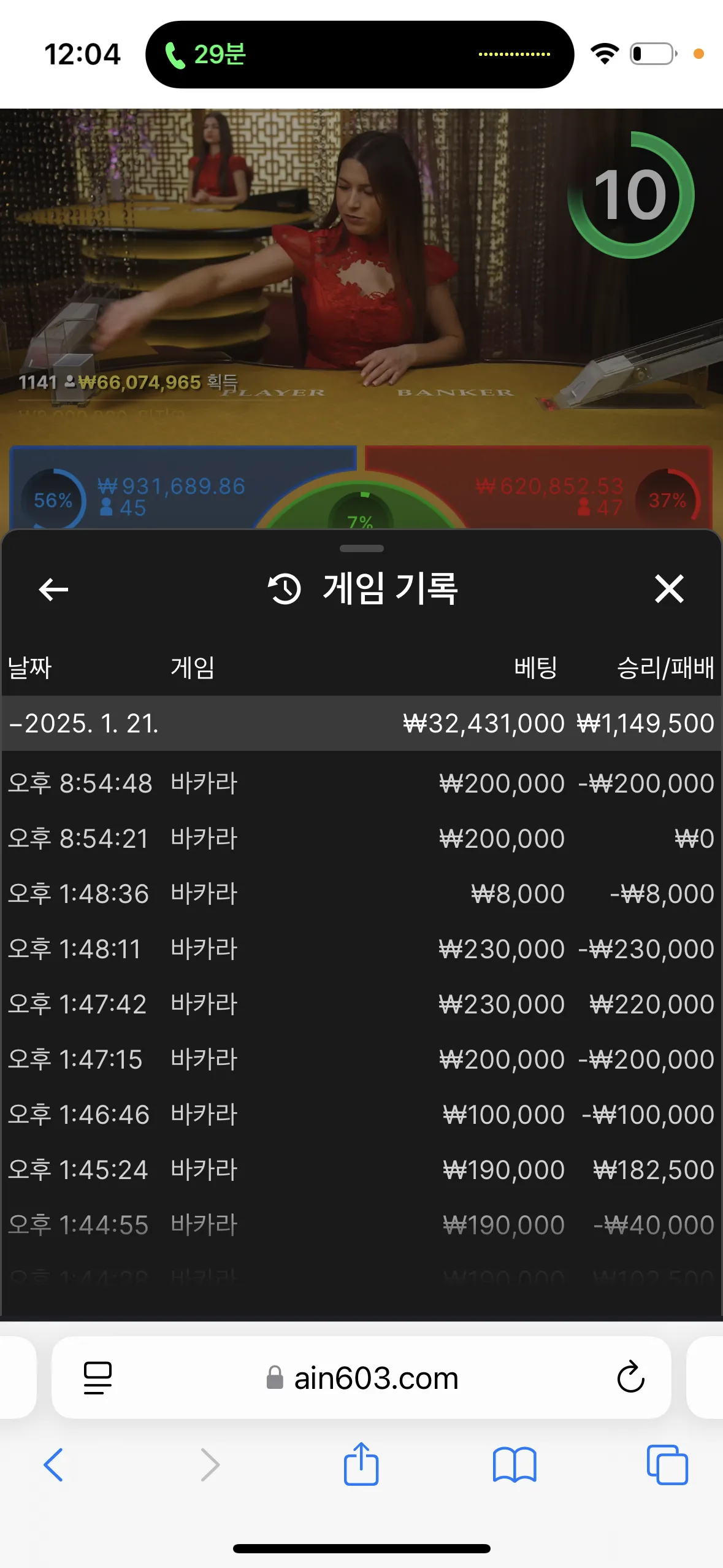Open the 오후 1:44:55 game entry

(361, 1225)
